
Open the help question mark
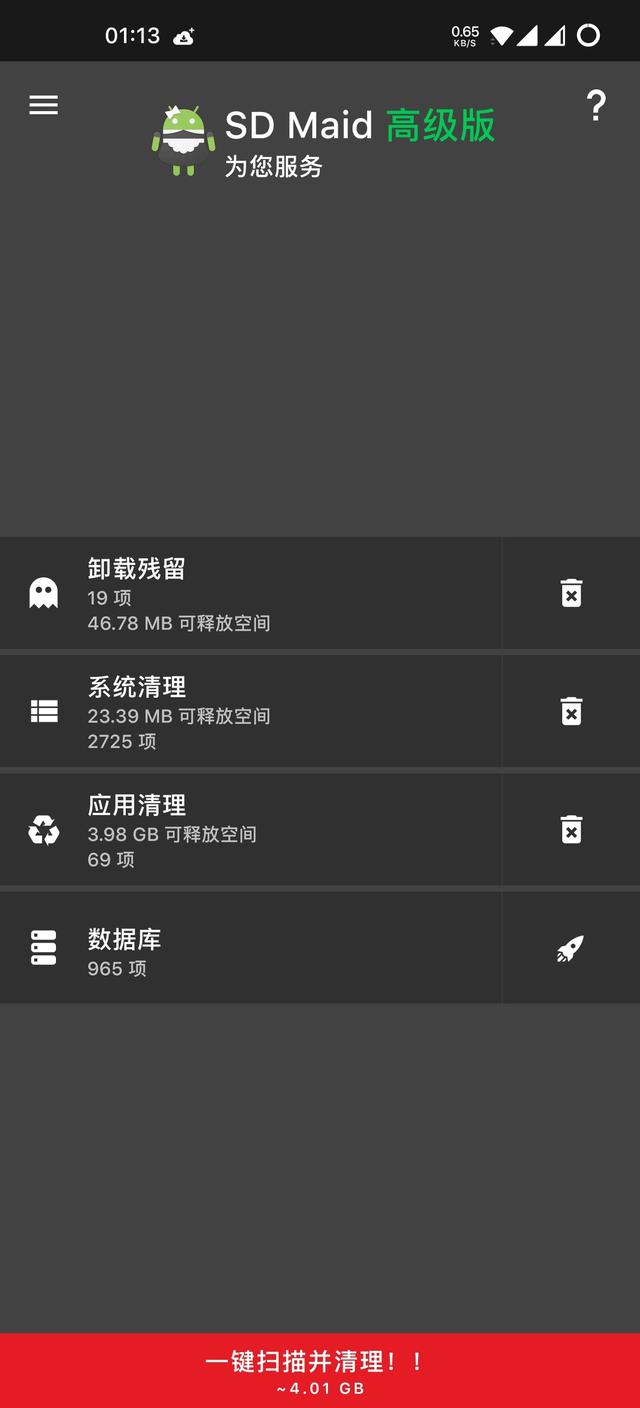(595, 105)
